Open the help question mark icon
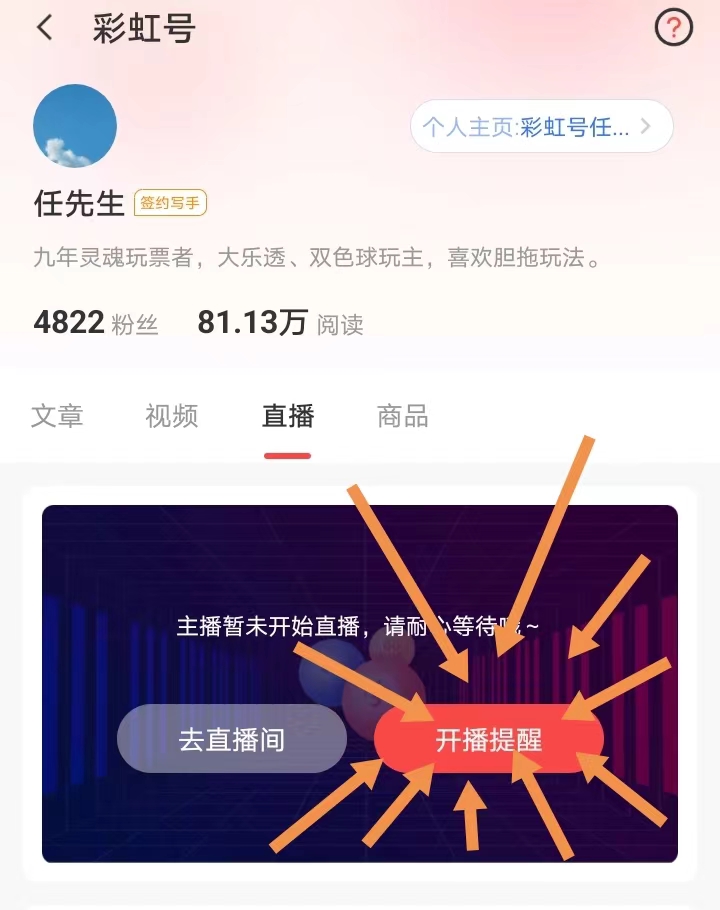Image resolution: width=720 pixels, height=910 pixels. (x=674, y=27)
